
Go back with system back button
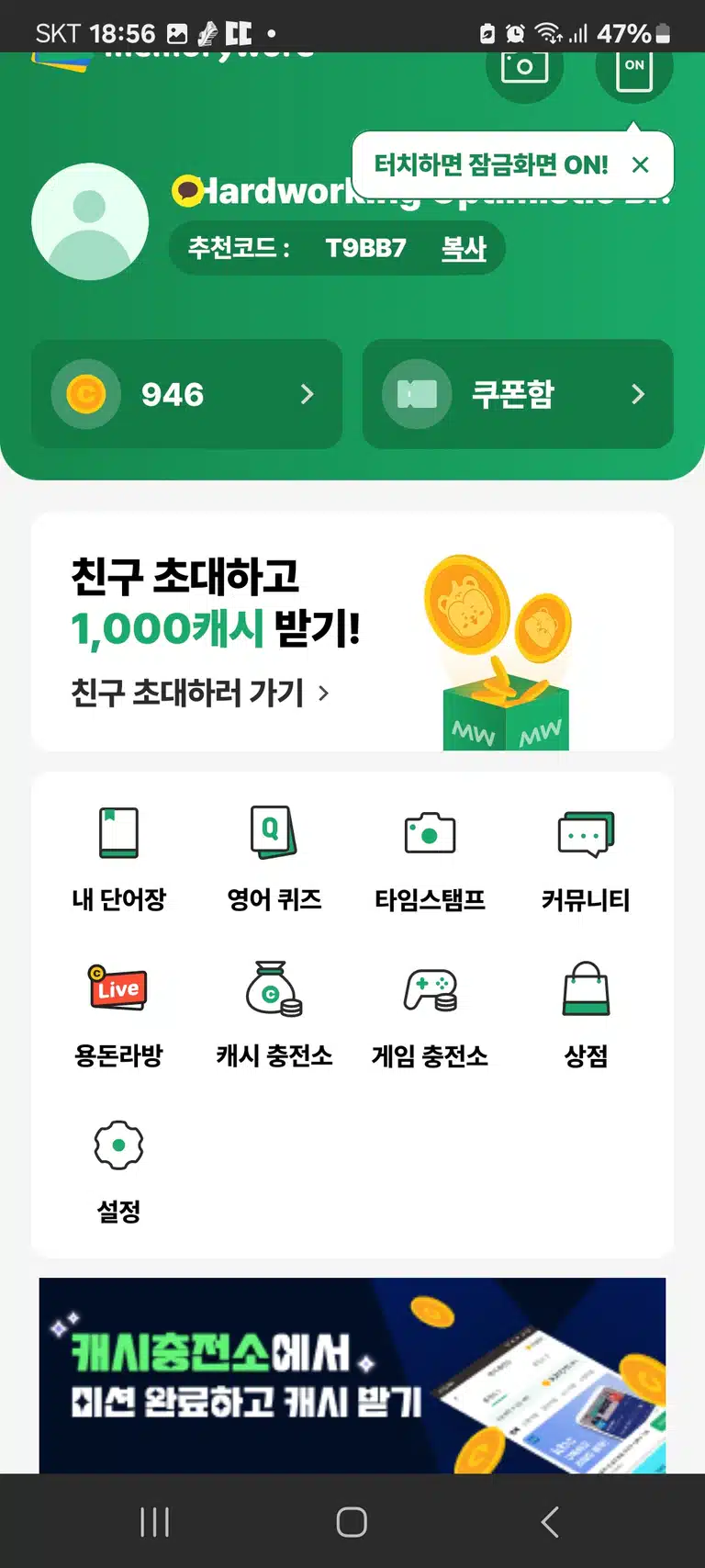pyautogui.click(x=550, y=1522)
